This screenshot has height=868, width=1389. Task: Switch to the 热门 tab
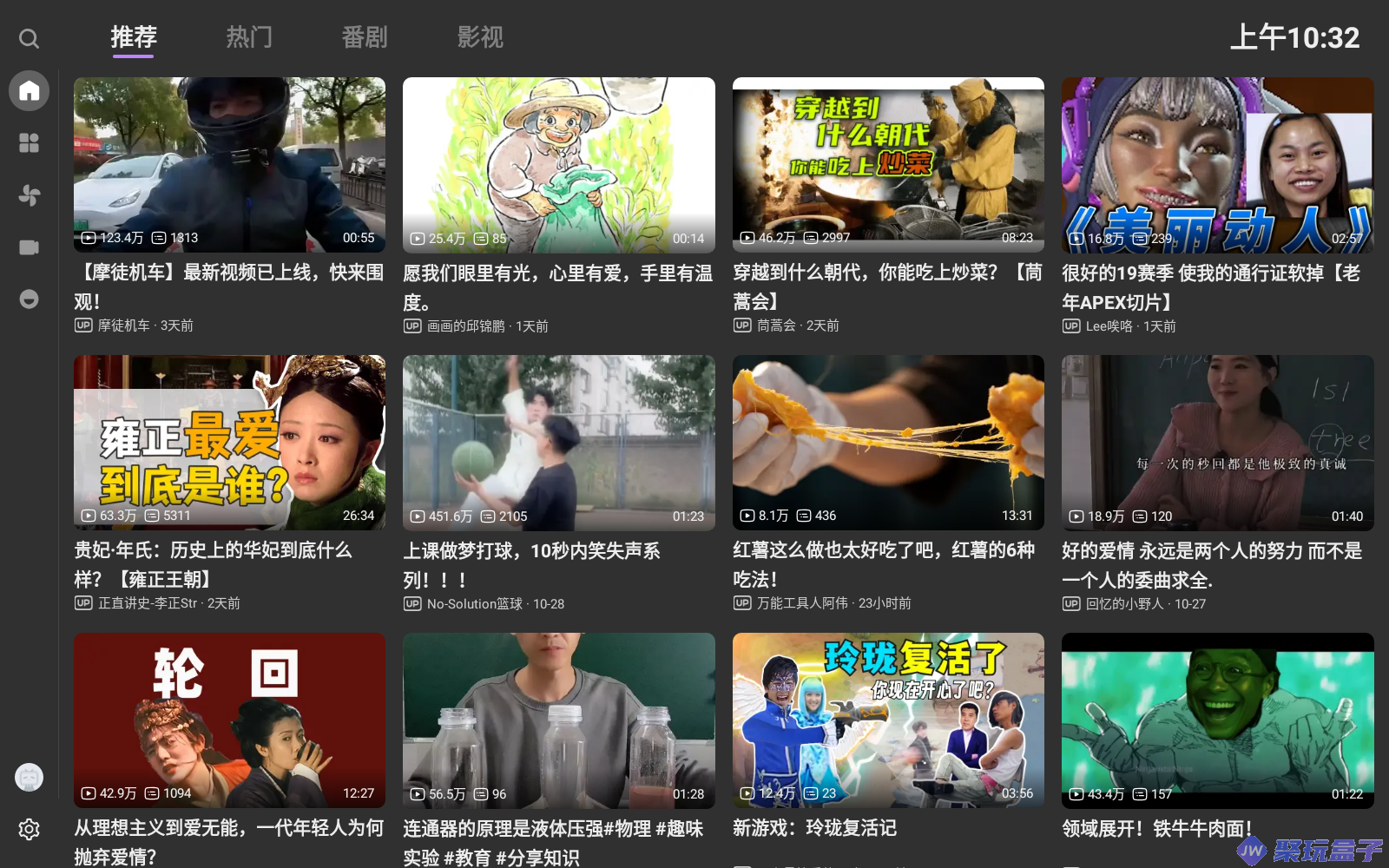point(249,37)
